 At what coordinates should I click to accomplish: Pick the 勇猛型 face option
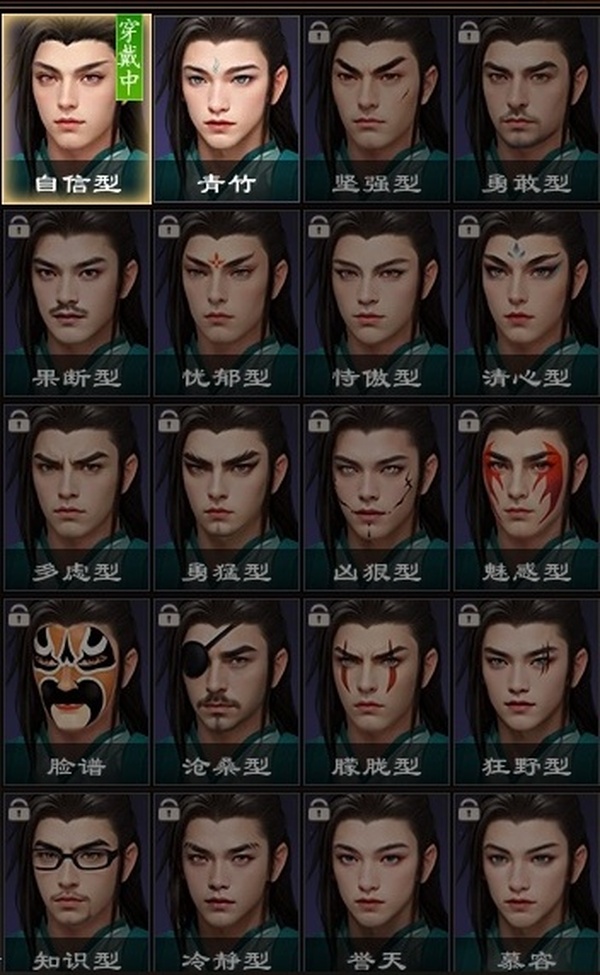[x=227, y=496]
